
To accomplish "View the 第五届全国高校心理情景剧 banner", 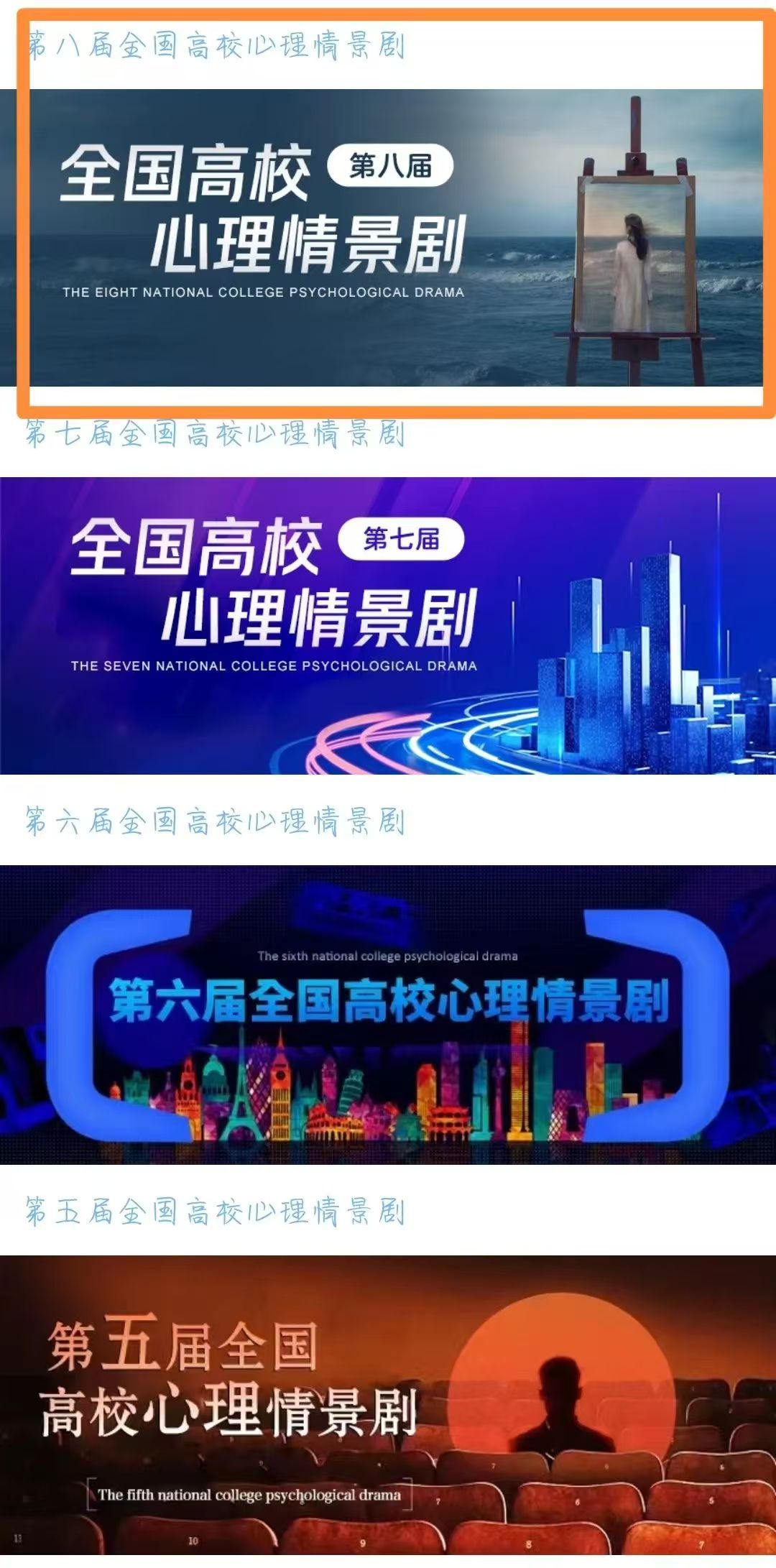I will coord(388,1410).
